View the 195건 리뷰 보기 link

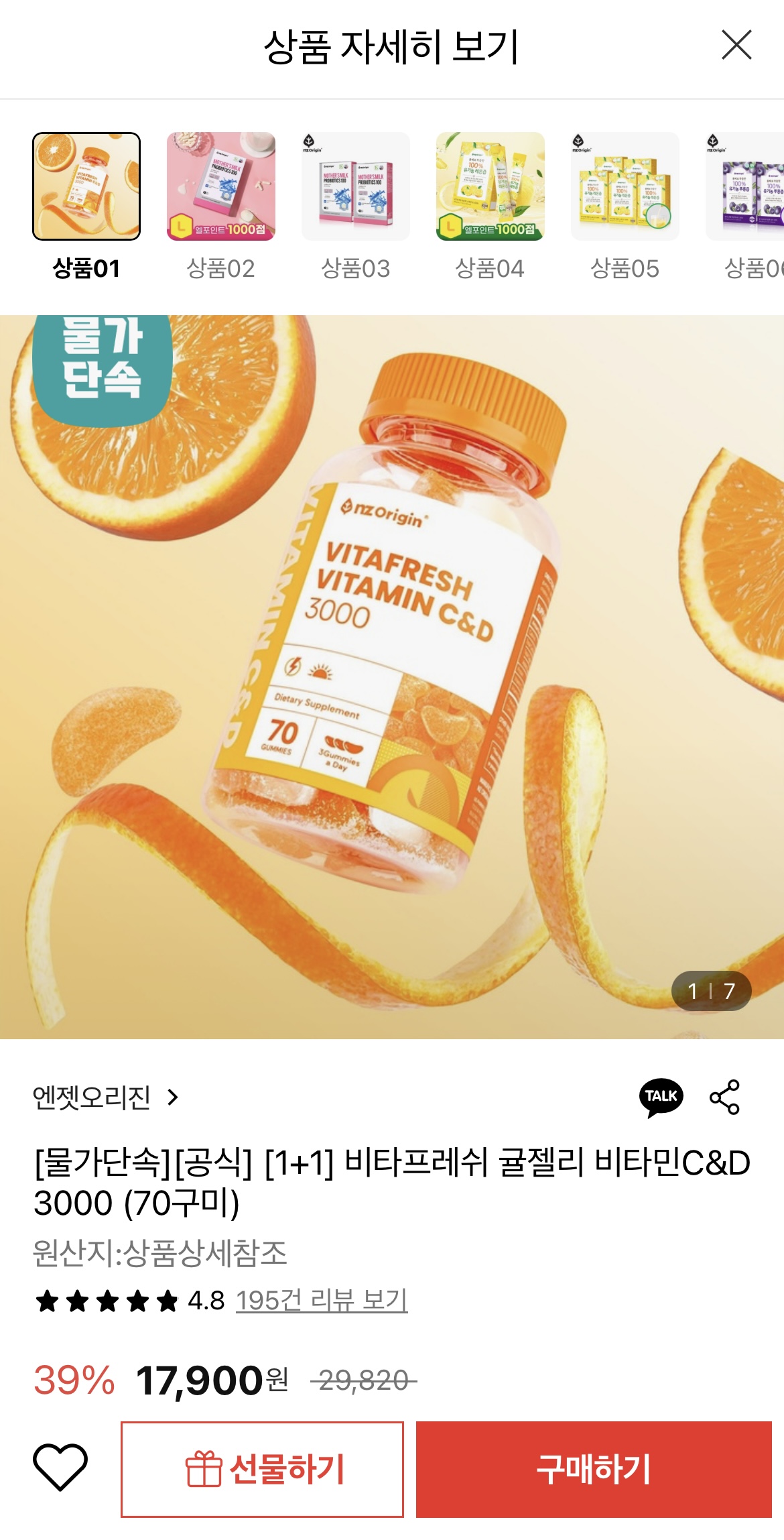322,1301
